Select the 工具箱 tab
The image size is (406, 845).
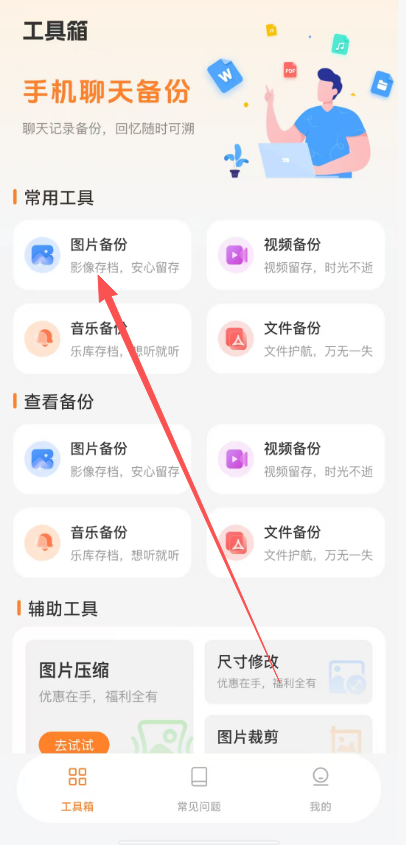tap(78, 789)
